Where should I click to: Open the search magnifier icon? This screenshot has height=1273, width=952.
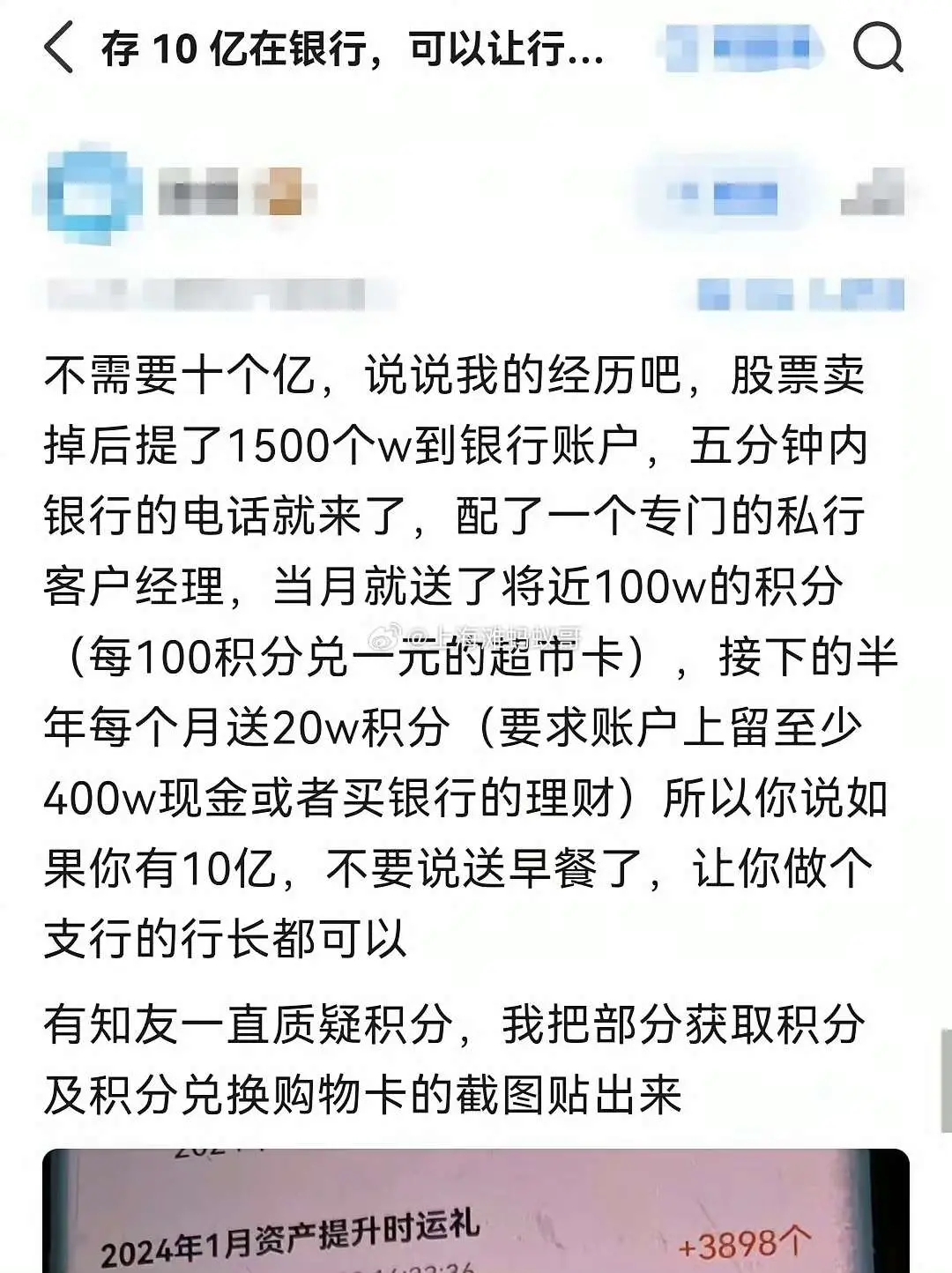[878, 48]
